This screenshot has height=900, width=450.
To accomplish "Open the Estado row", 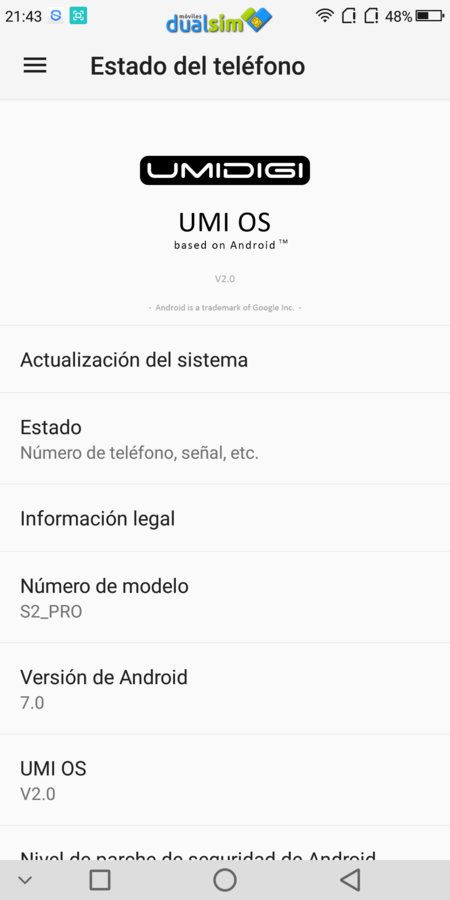I will click(x=225, y=439).
